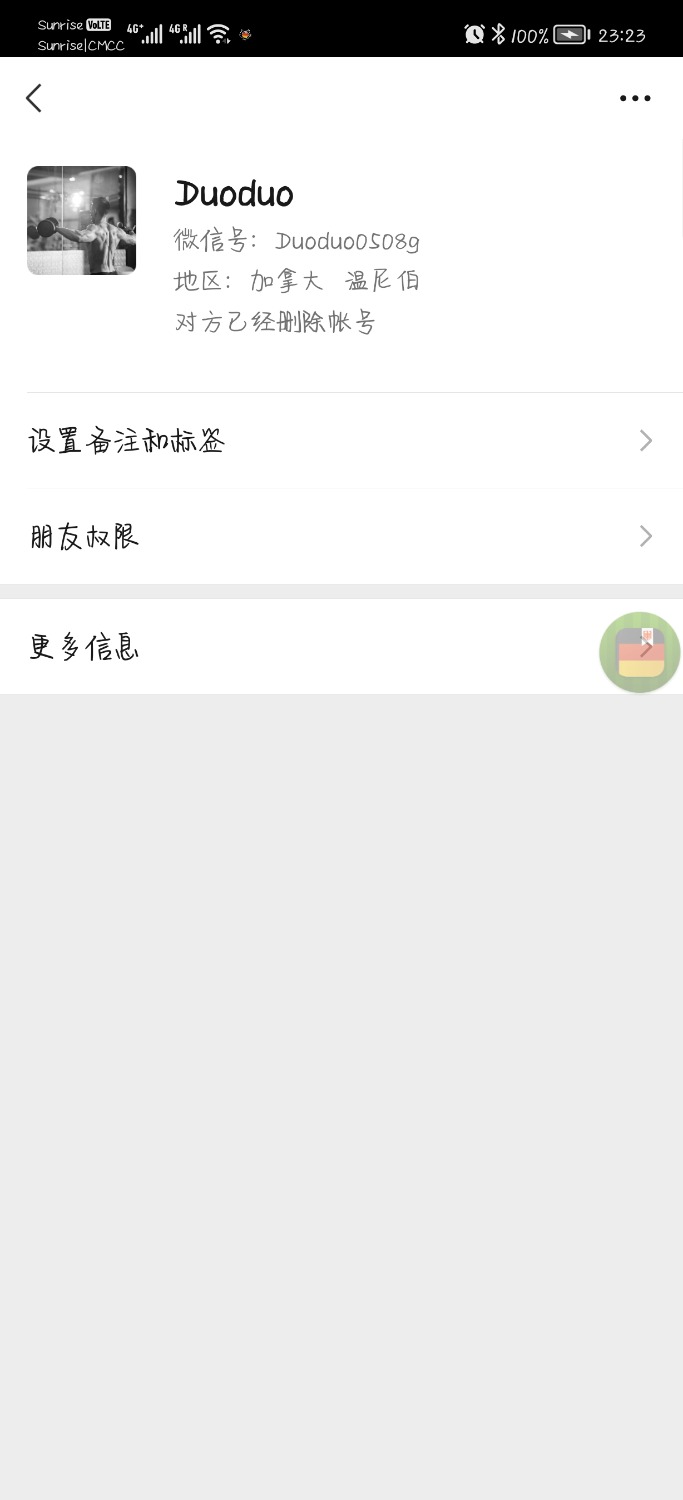
Task: Go back using the top-left arrow
Action: (34, 98)
